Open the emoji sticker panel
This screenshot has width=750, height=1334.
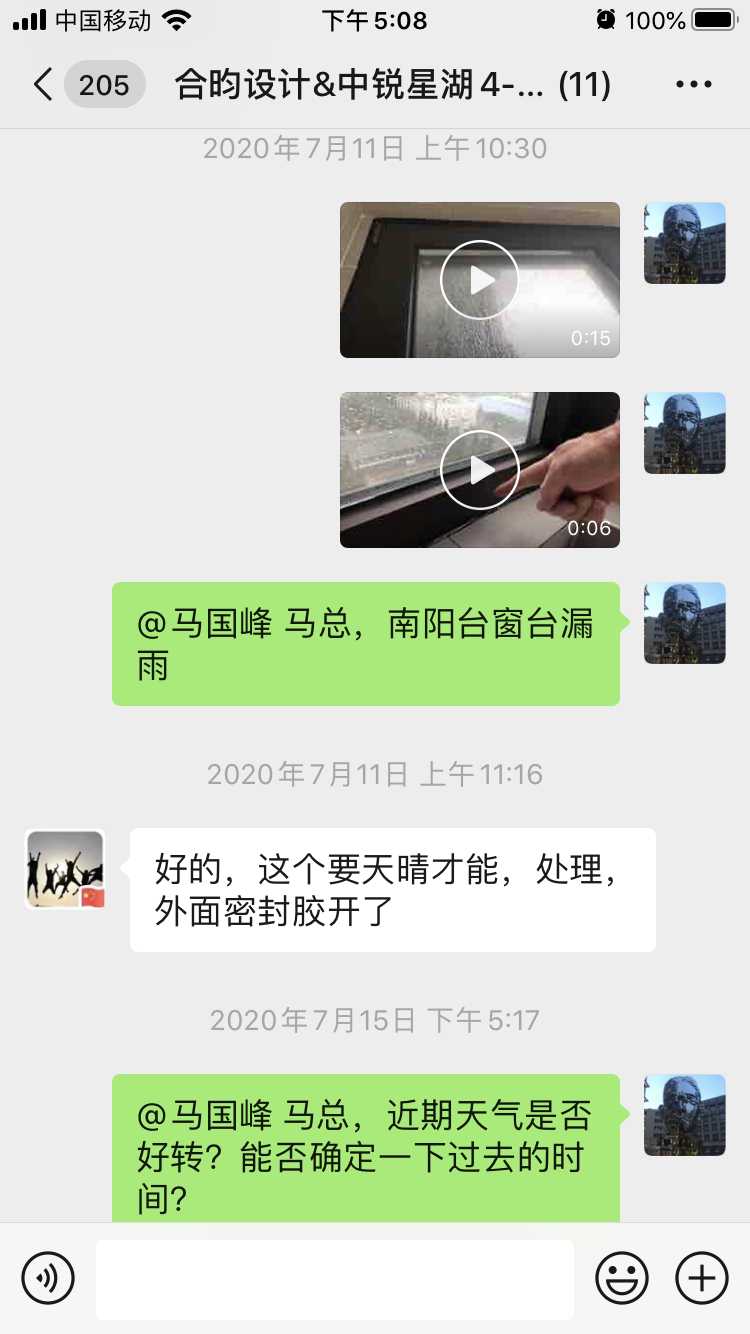tap(622, 1278)
